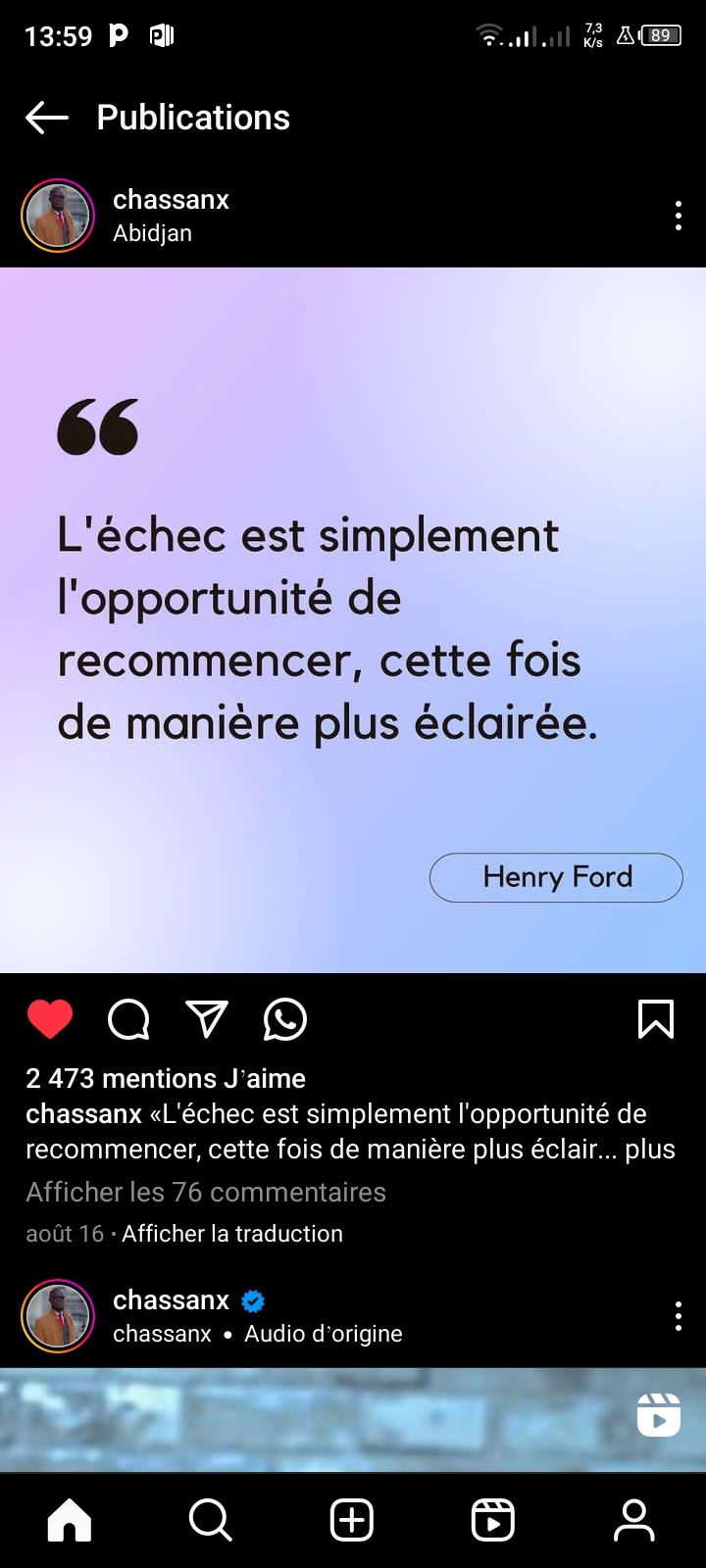
Task: Share the post via direct message
Action: 207,1019
